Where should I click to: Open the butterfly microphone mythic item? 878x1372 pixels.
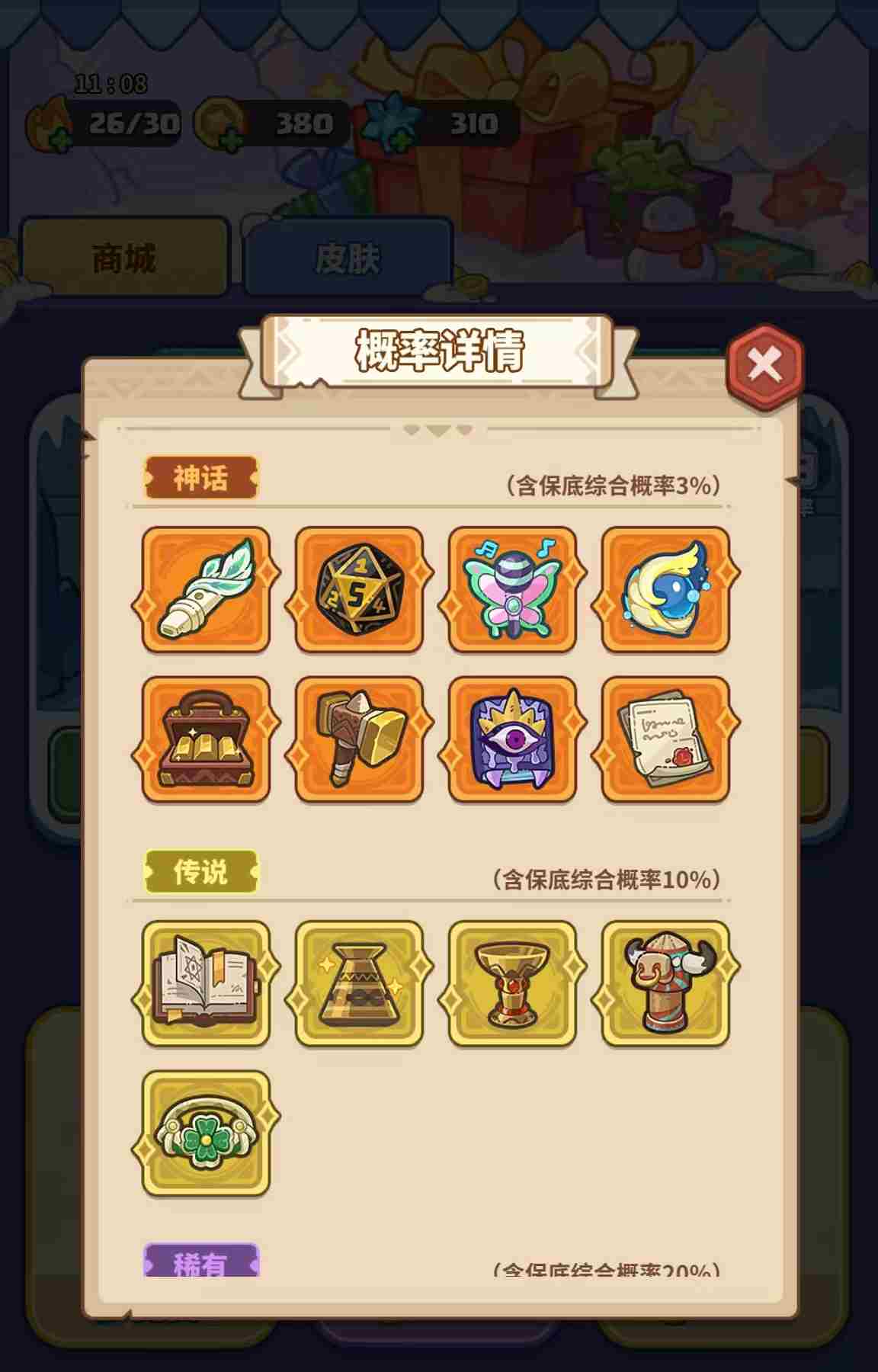point(512,589)
